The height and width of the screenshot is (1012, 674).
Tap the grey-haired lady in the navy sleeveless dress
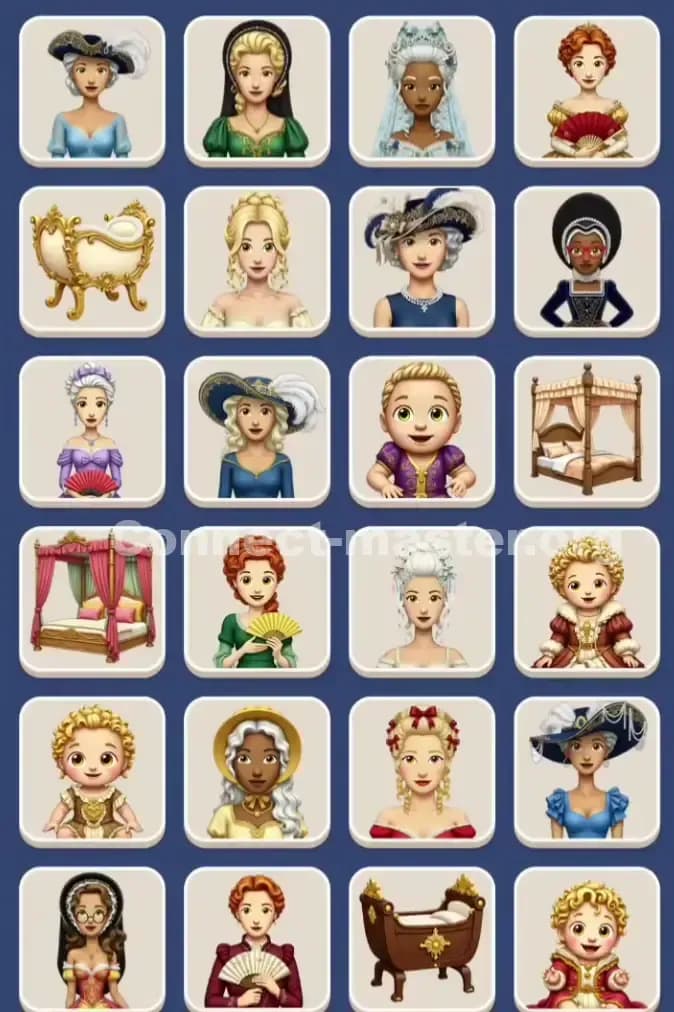pos(421,261)
